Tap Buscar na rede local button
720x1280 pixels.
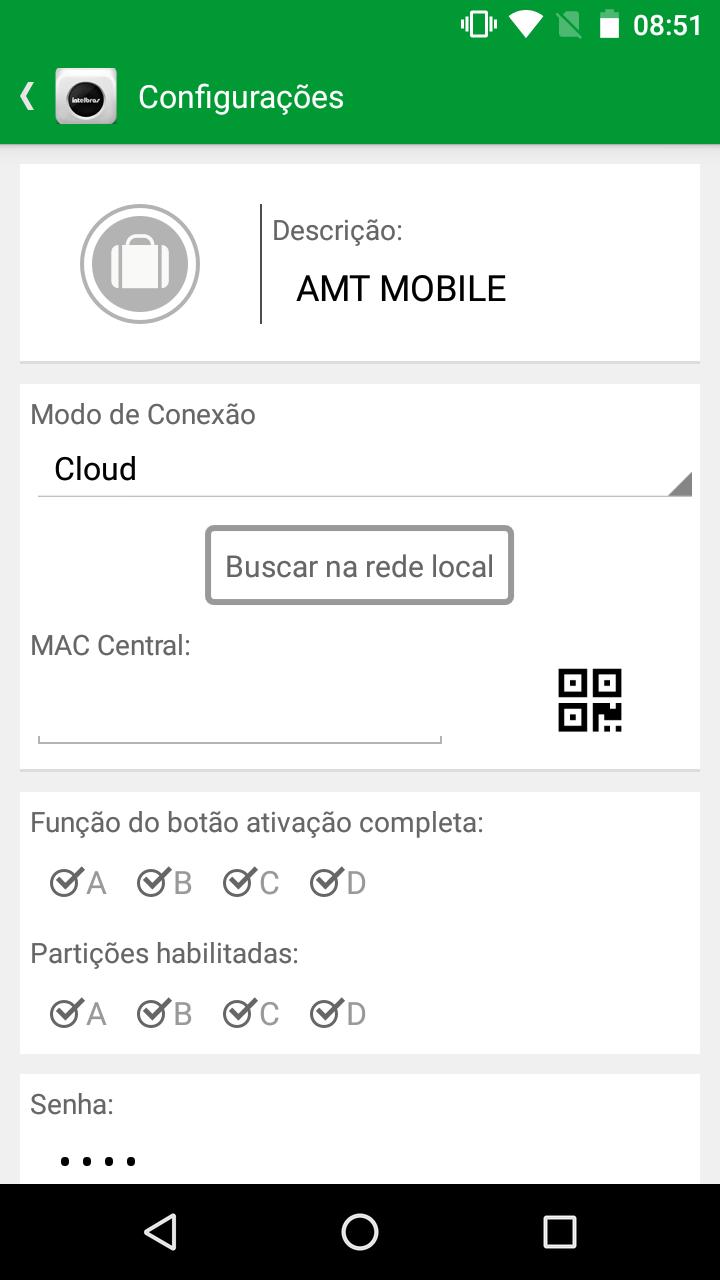359,566
